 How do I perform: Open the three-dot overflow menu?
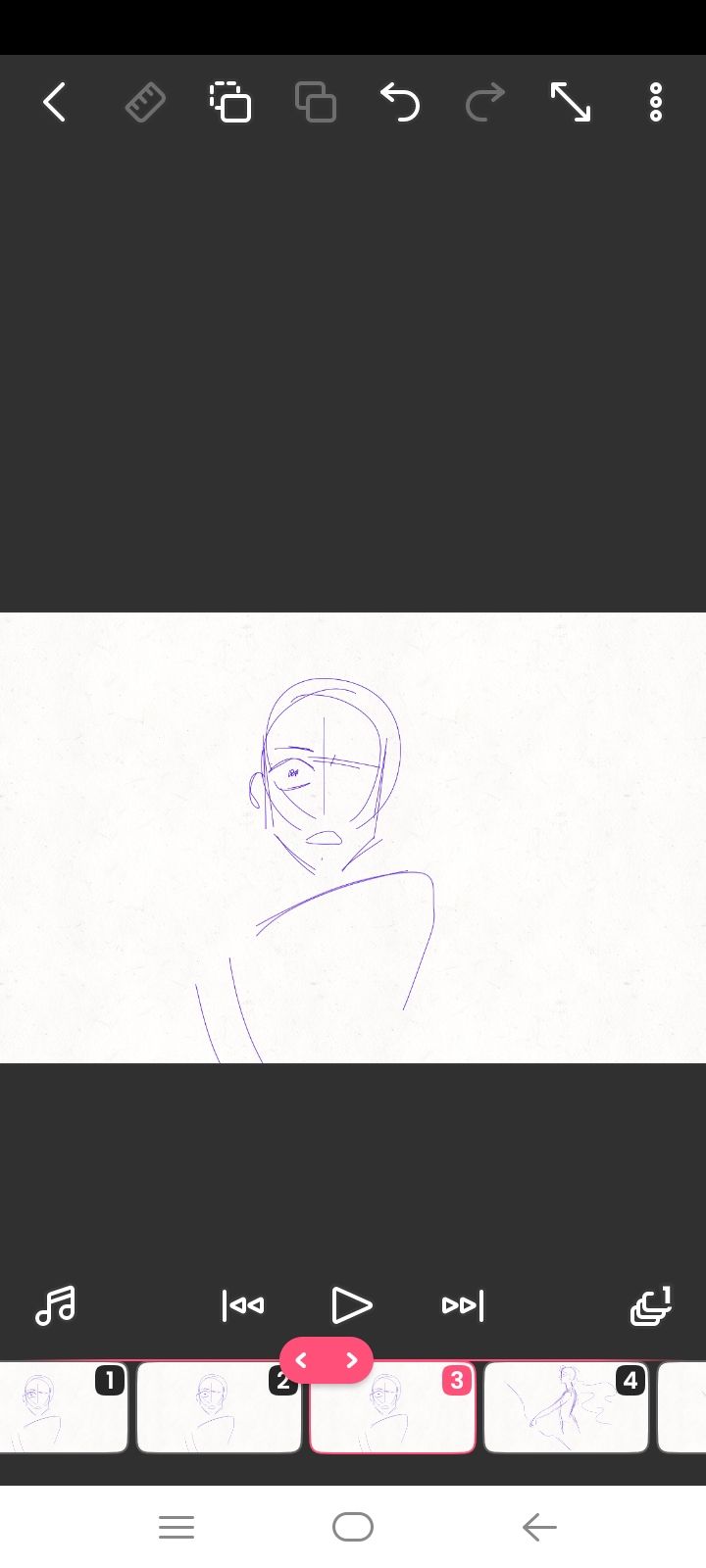[x=656, y=102]
